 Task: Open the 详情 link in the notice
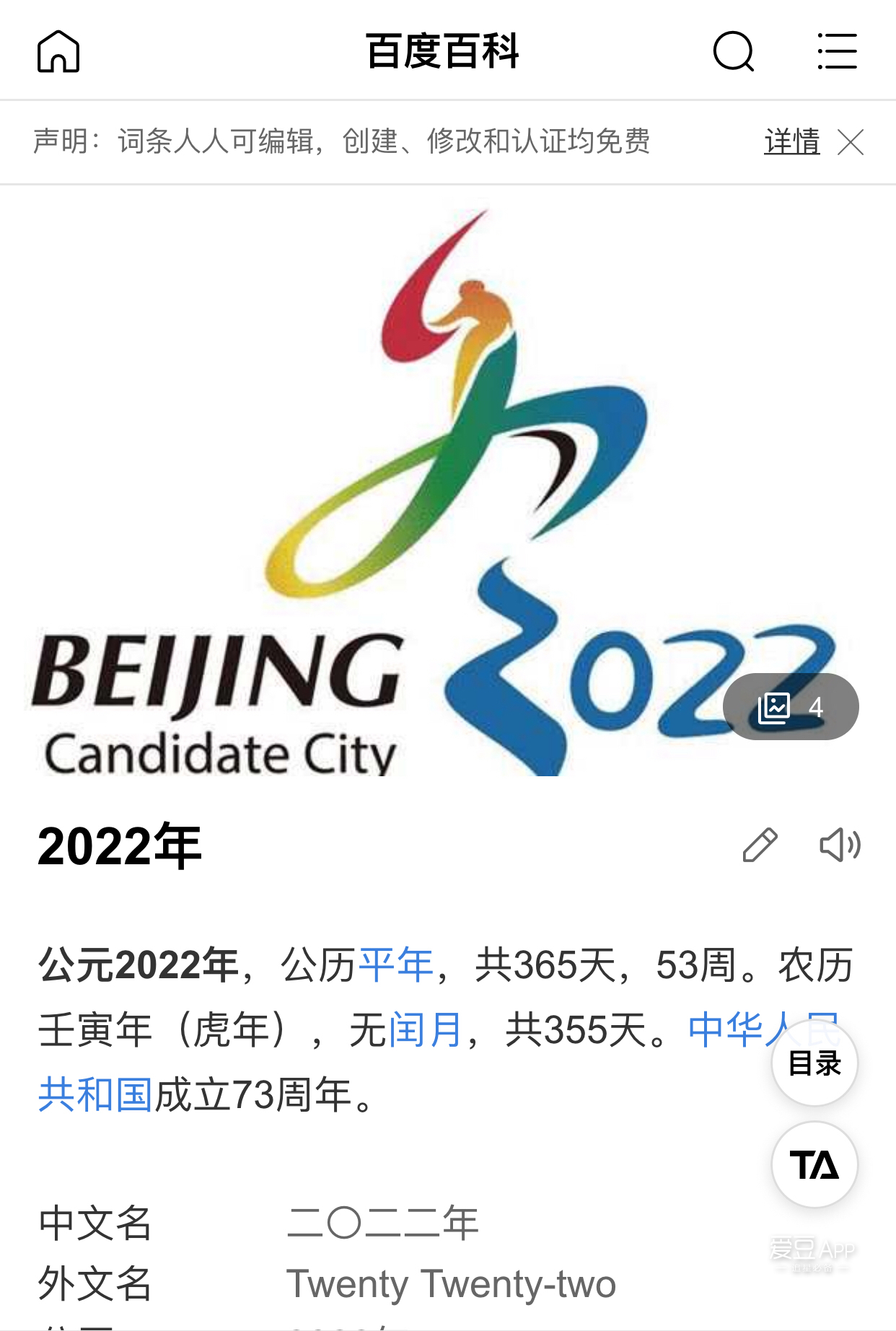point(791,141)
